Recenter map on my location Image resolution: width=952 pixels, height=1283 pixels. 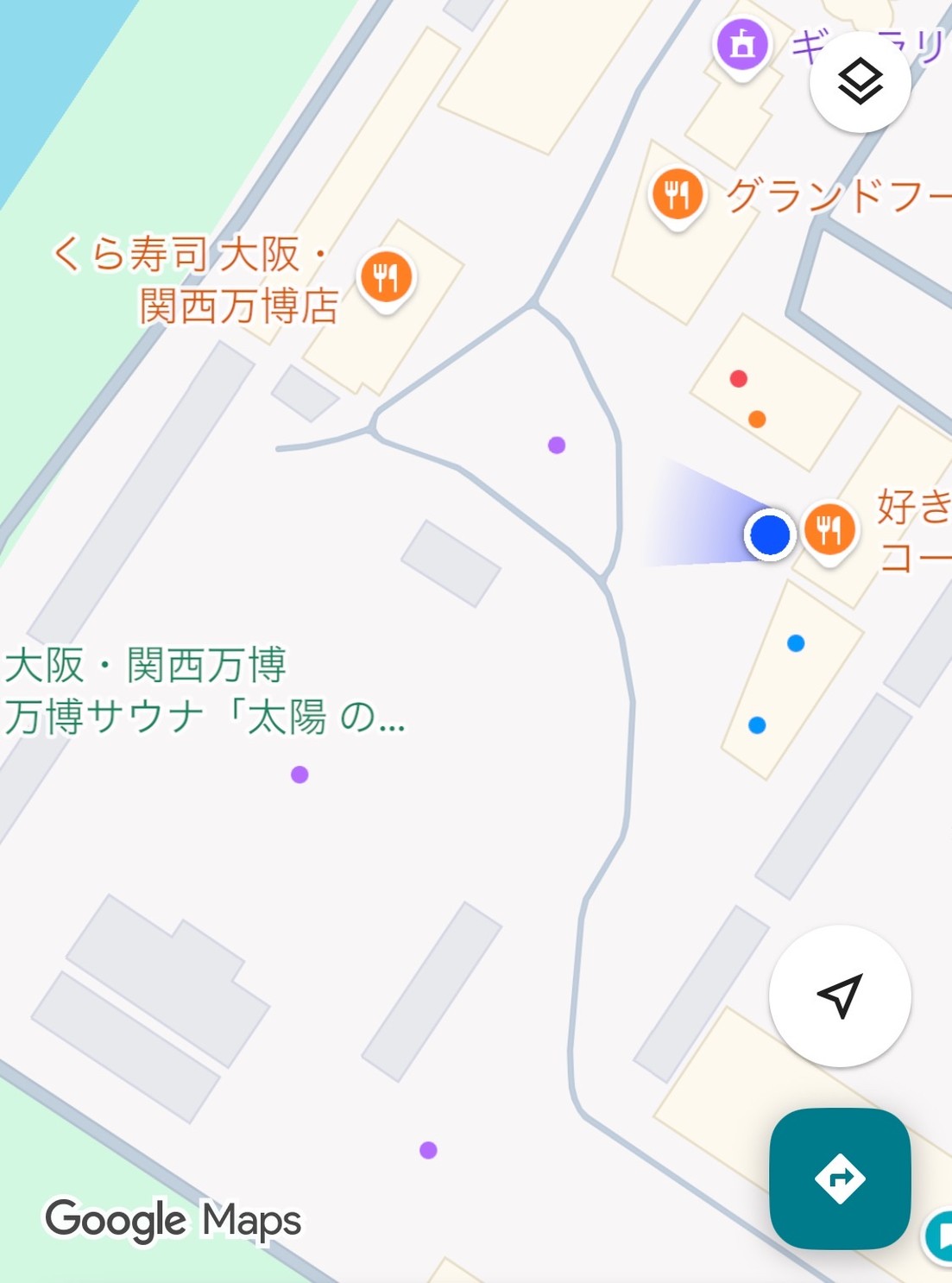coord(840,995)
